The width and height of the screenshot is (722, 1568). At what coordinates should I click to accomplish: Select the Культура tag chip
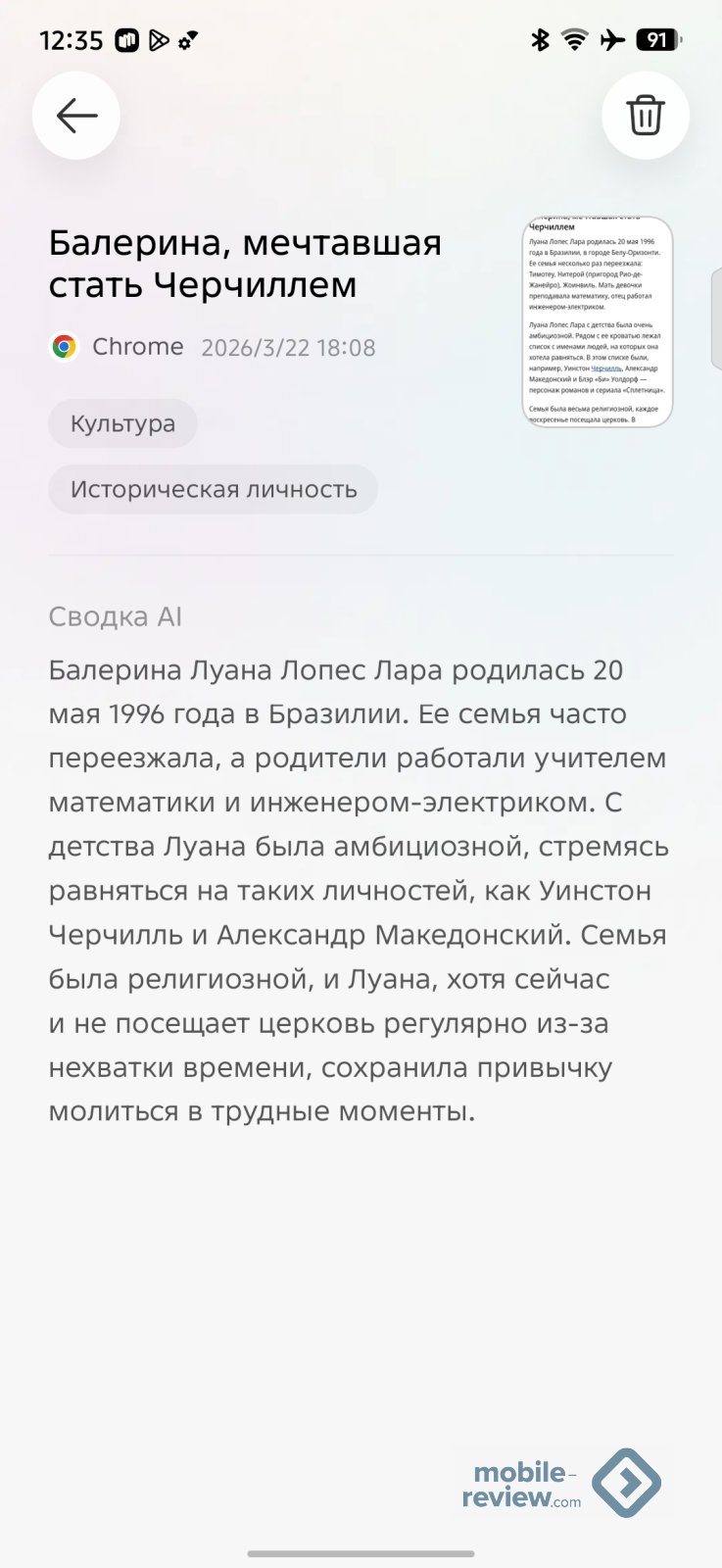[122, 423]
